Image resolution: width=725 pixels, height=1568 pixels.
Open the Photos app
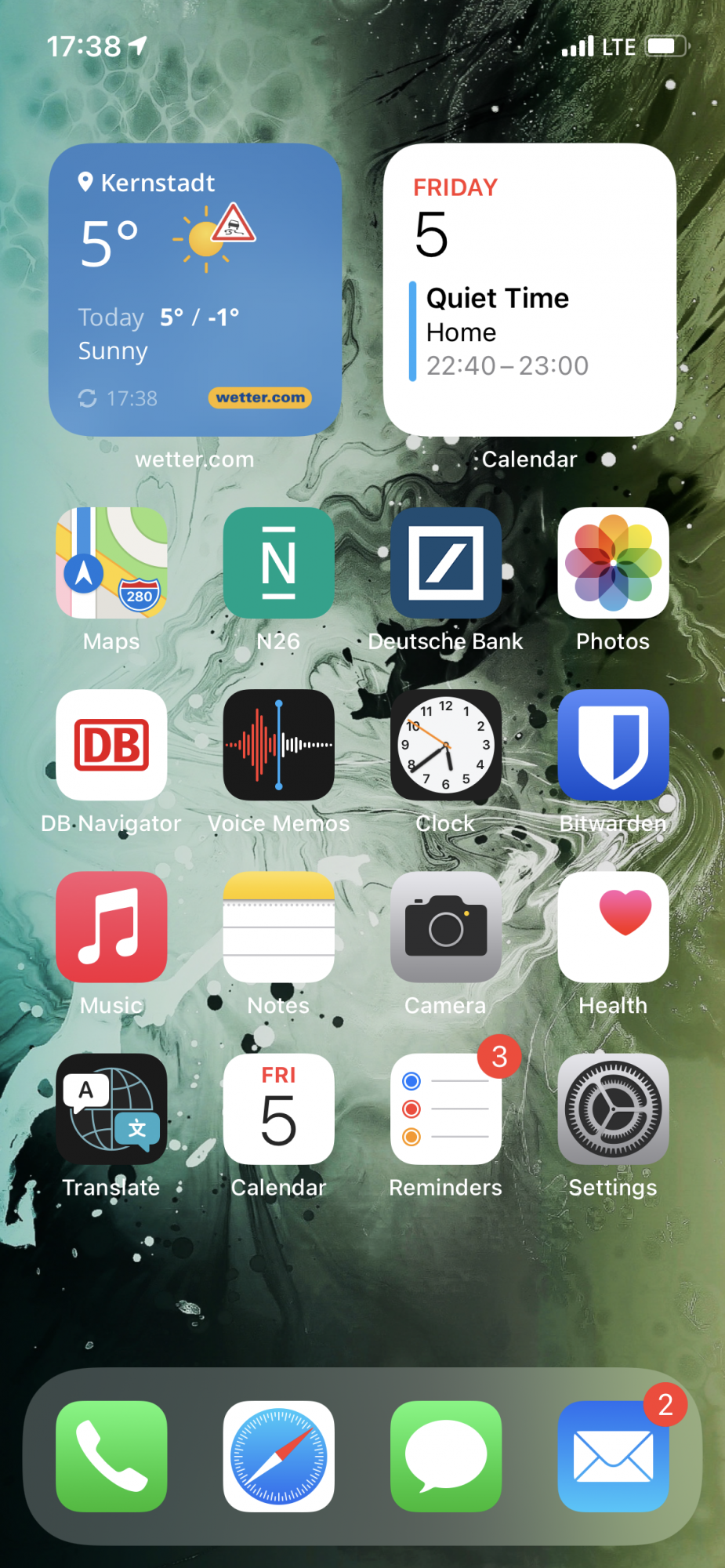click(613, 563)
